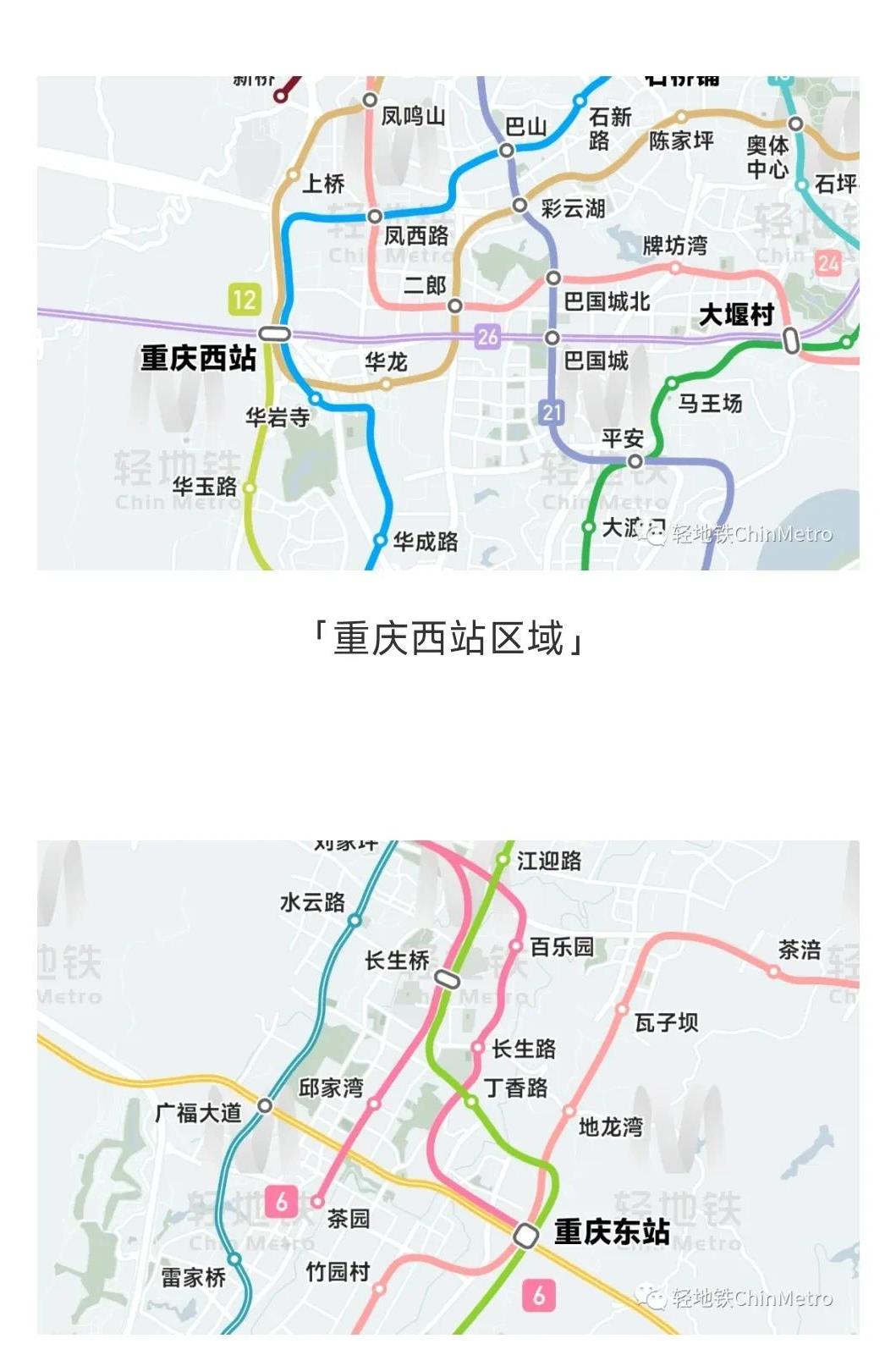The height and width of the screenshot is (1355, 896).
Task: Open the 重庆西站 area metro map image
Action: point(448,322)
